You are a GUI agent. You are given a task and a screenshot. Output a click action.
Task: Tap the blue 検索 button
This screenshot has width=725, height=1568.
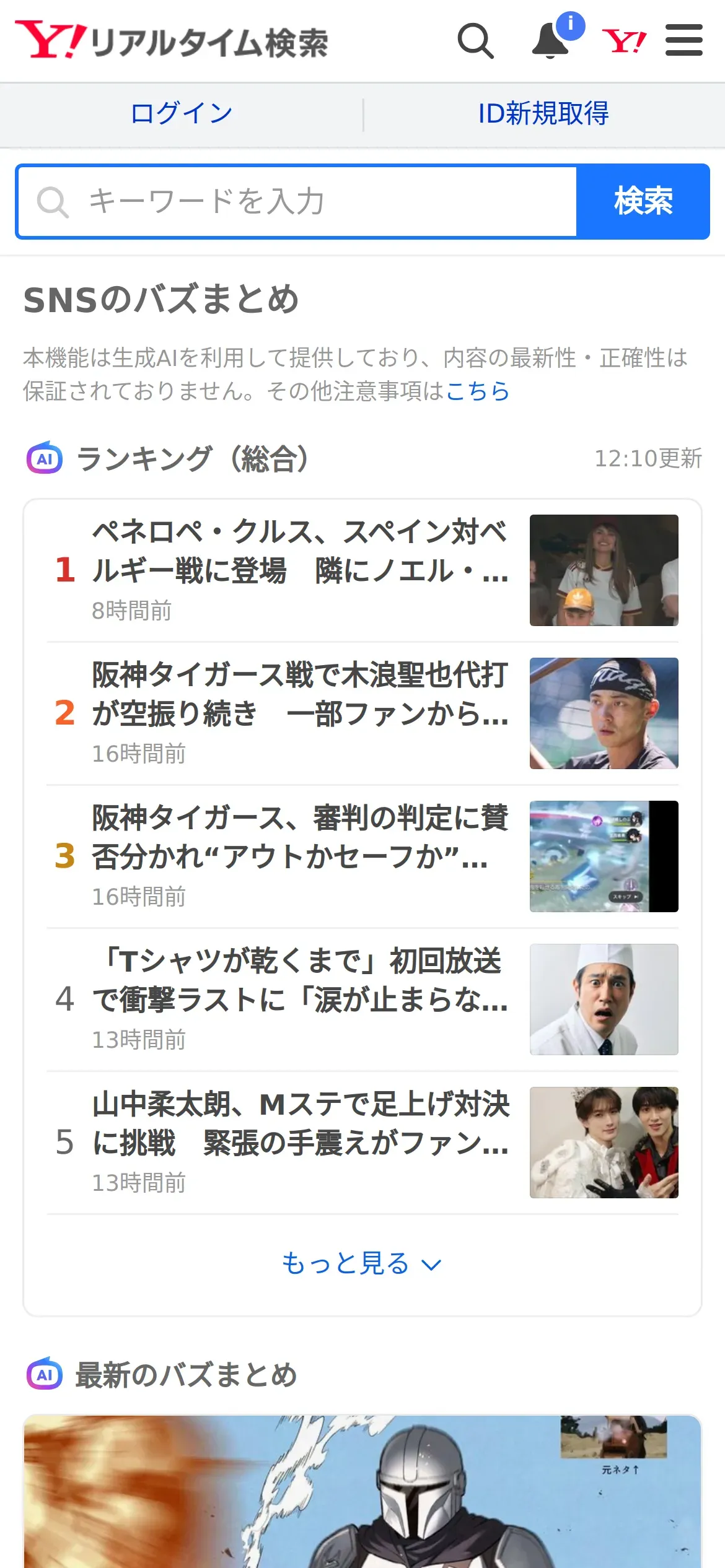643,201
